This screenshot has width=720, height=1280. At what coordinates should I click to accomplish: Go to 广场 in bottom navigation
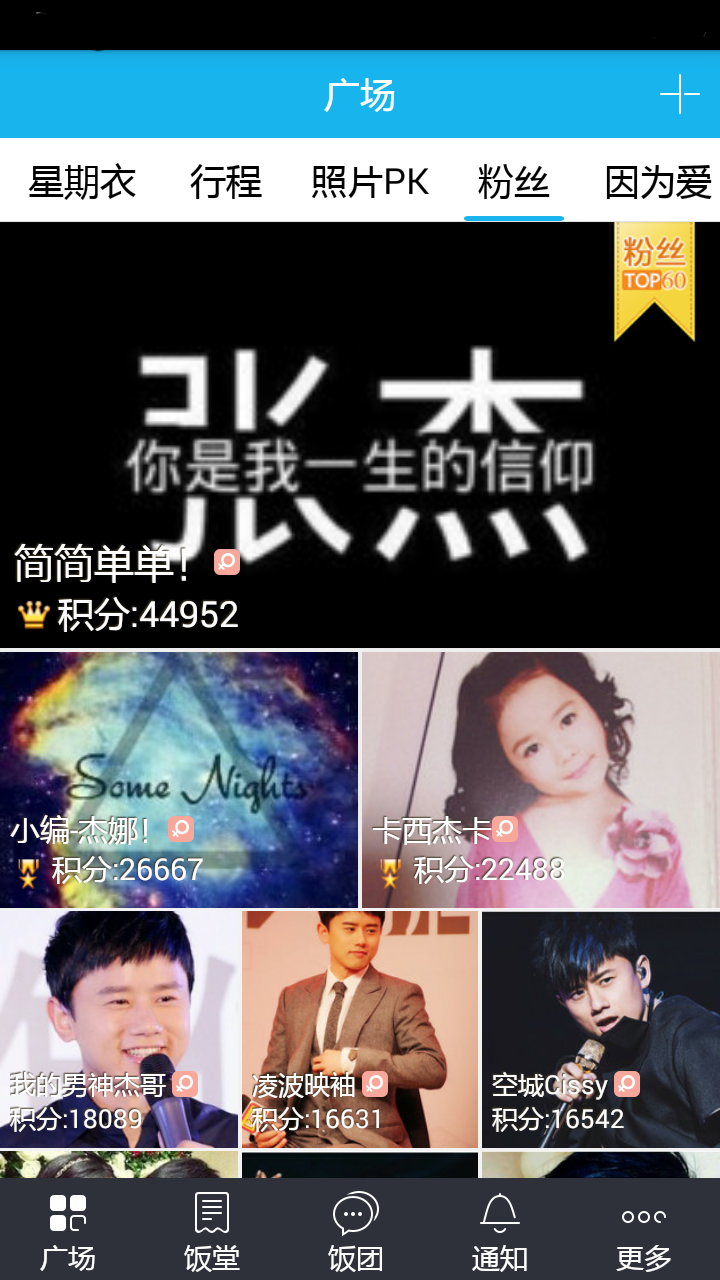(x=68, y=1230)
